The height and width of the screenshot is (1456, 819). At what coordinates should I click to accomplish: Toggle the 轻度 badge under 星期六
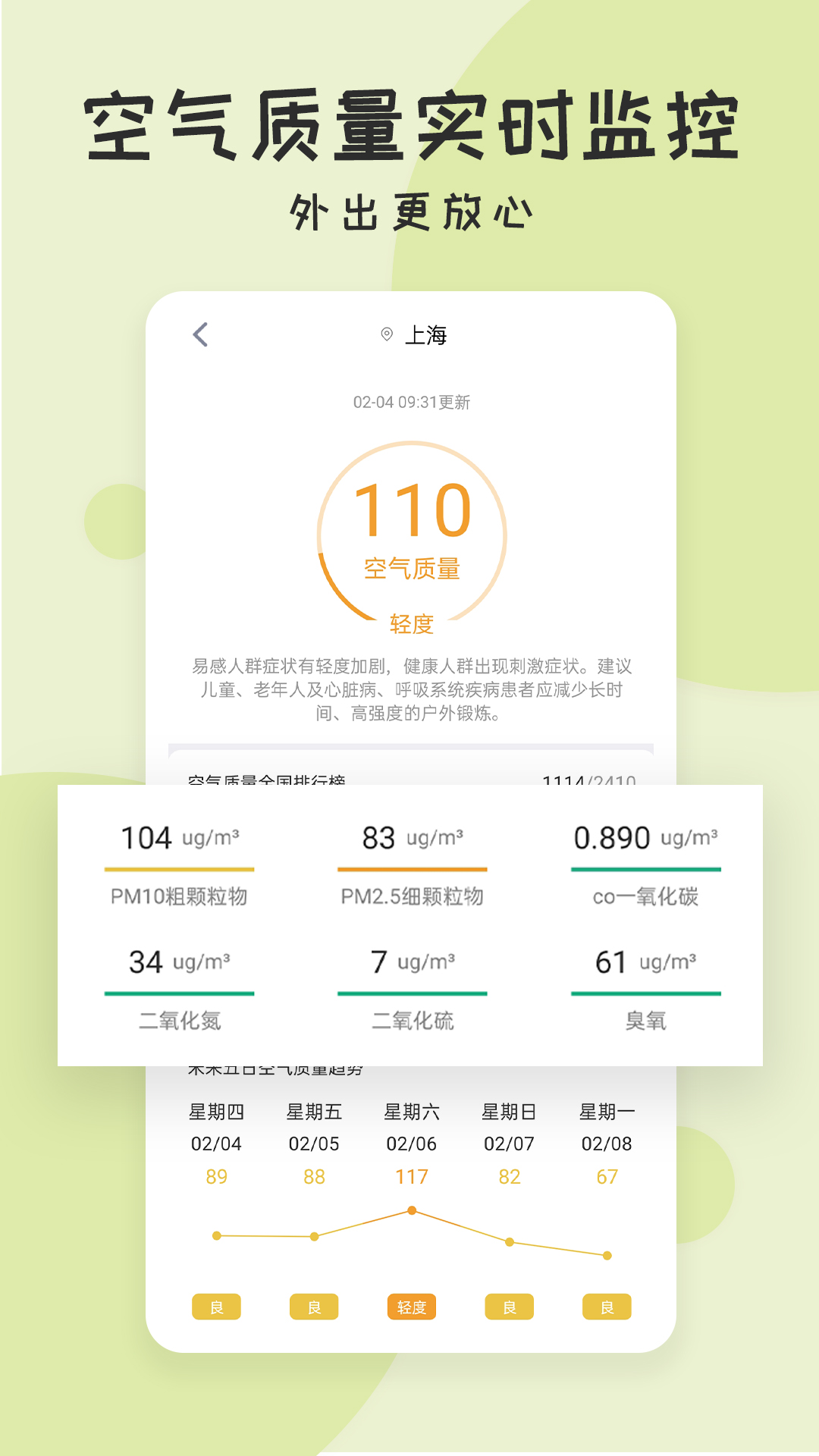(411, 1306)
